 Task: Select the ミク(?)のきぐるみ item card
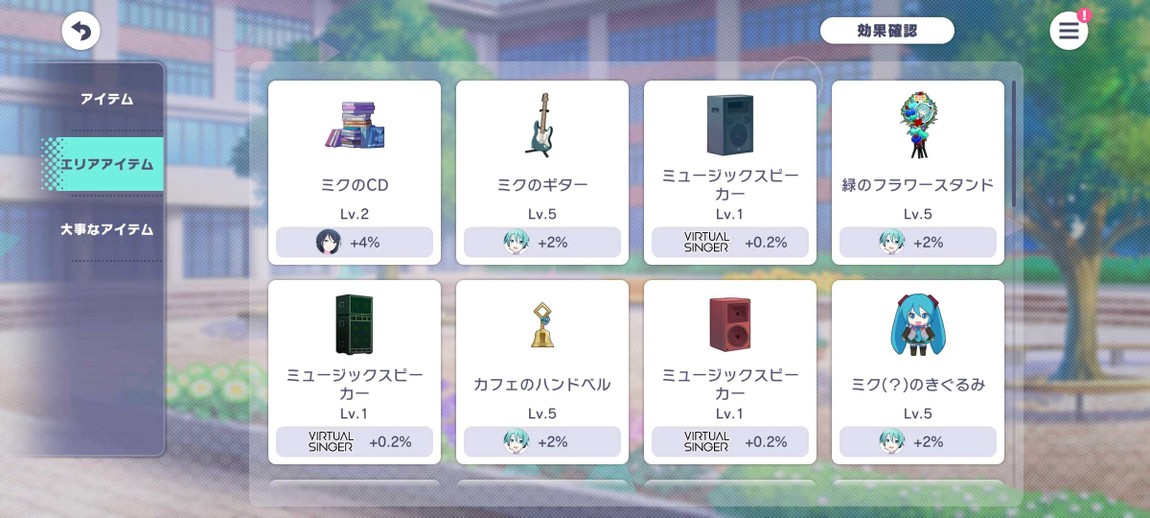[917, 371]
